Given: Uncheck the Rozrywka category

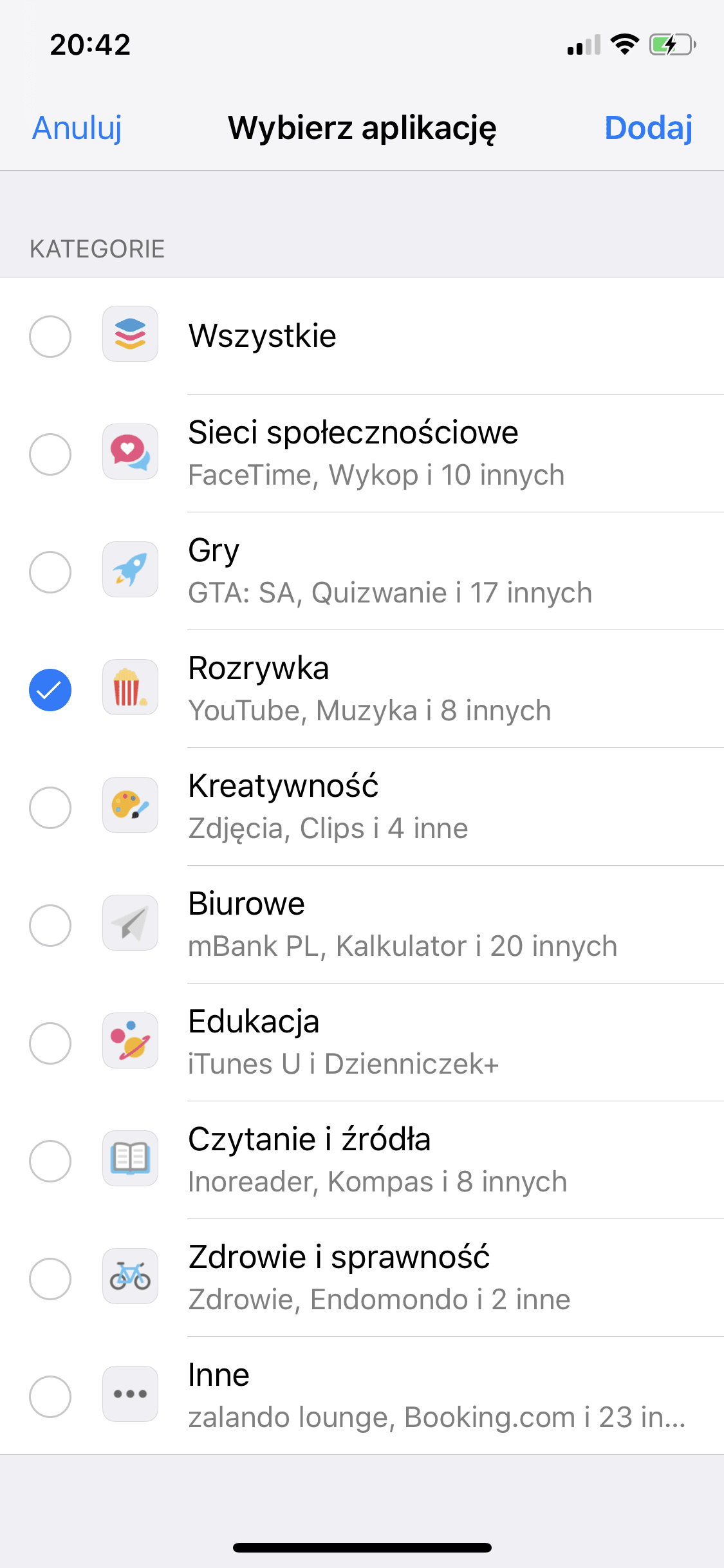Looking at the screenshot, I should click(362, 689).
